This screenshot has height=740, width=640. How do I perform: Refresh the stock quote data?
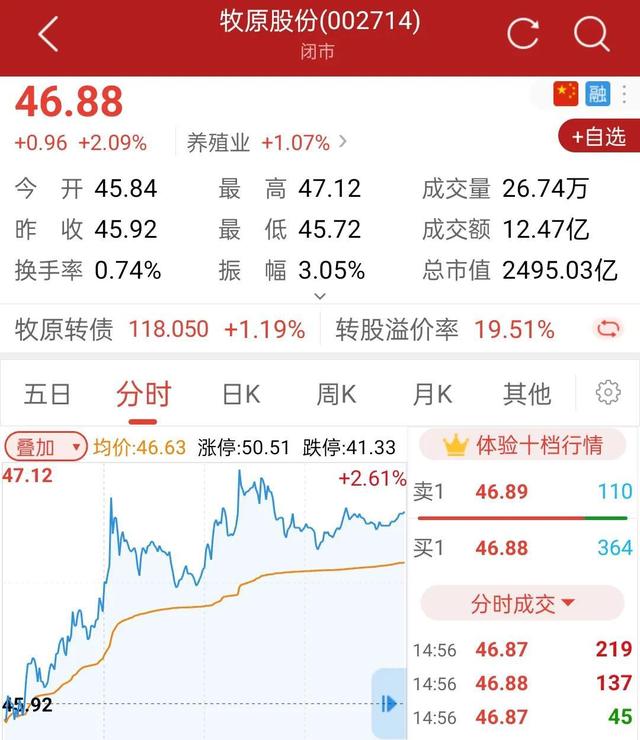pyautogui.click(x=523, y=35)
